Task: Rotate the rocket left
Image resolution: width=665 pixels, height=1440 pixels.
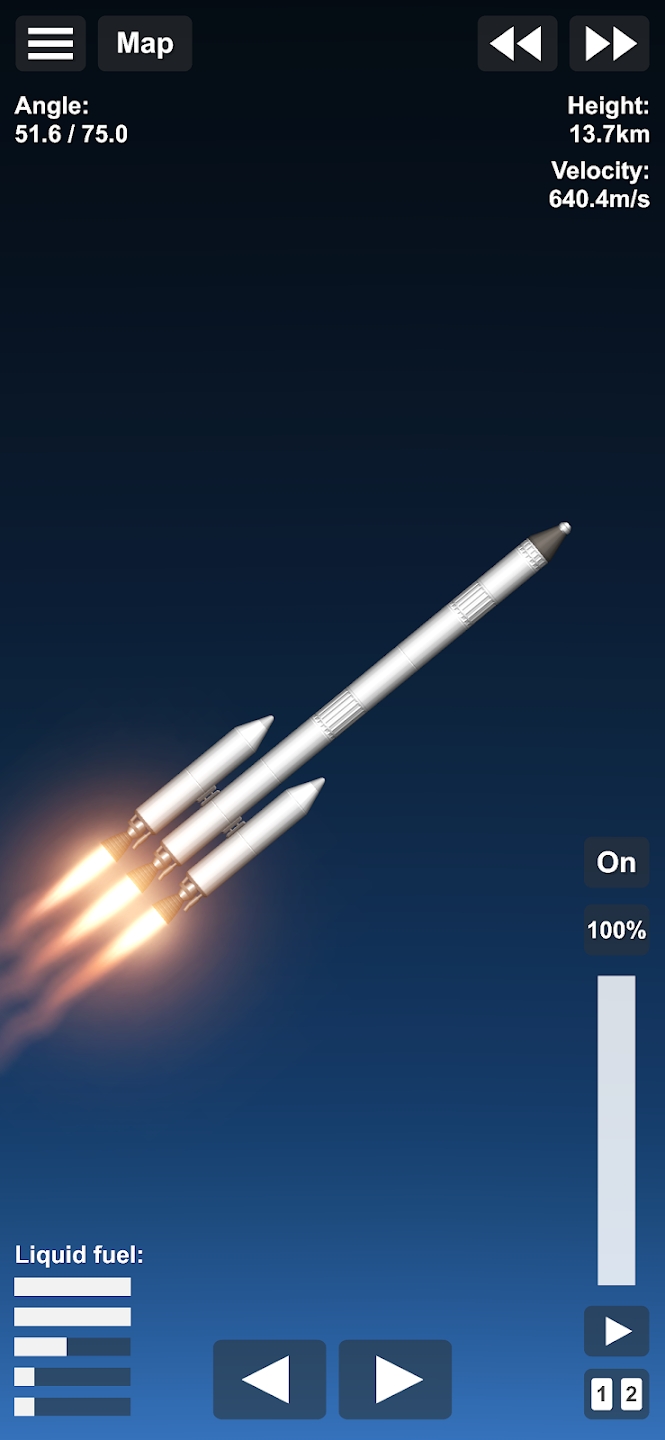Action: click(269, 1379)
